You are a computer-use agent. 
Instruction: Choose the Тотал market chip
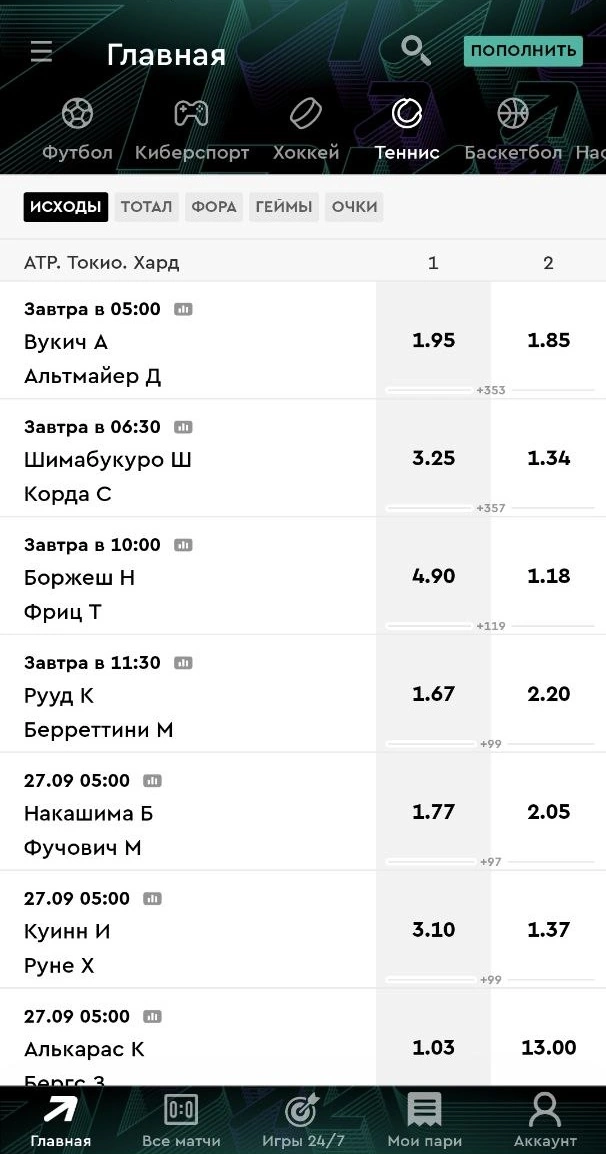tap(147, 207)
